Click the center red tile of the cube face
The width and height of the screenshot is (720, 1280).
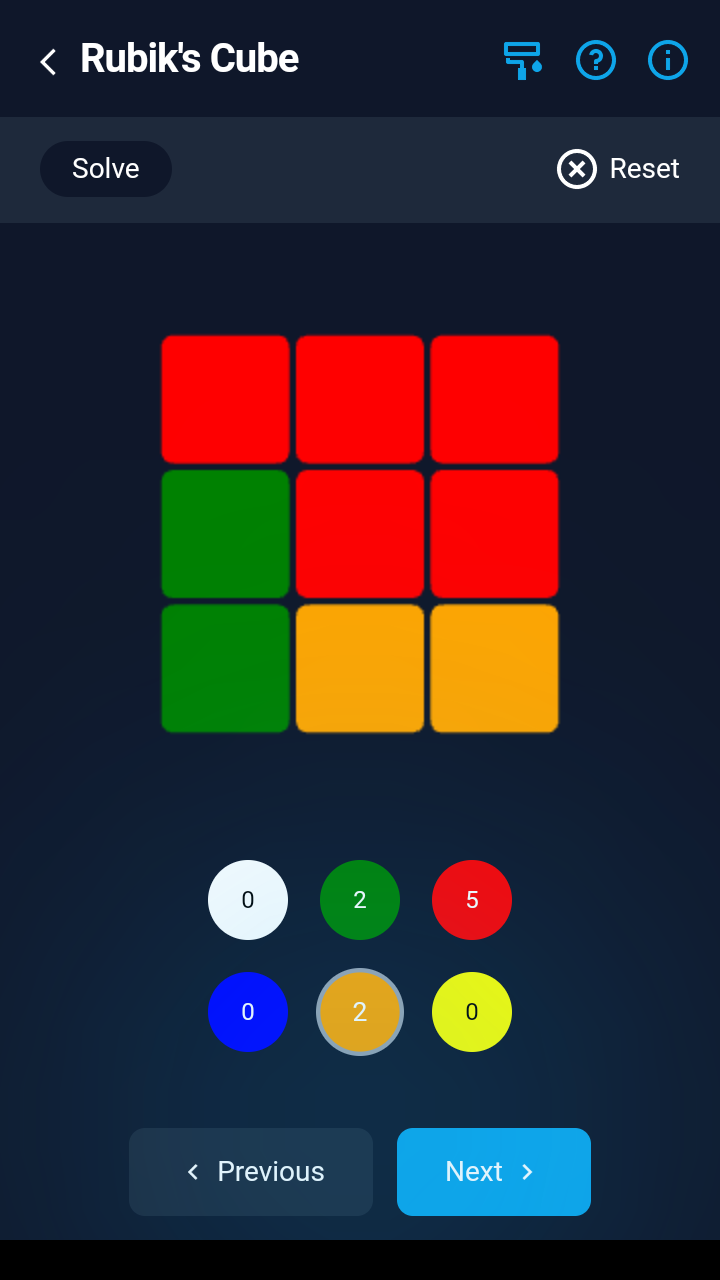tap(360, 533)
